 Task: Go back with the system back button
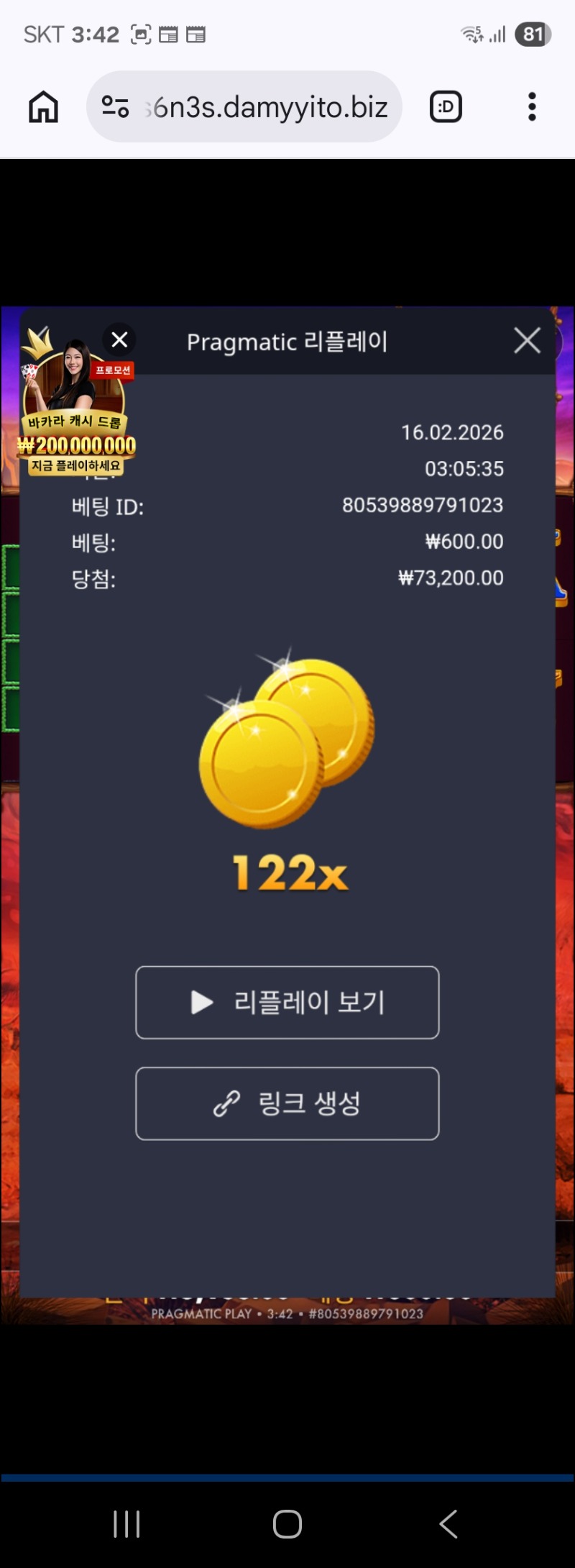pos(448,1523)
